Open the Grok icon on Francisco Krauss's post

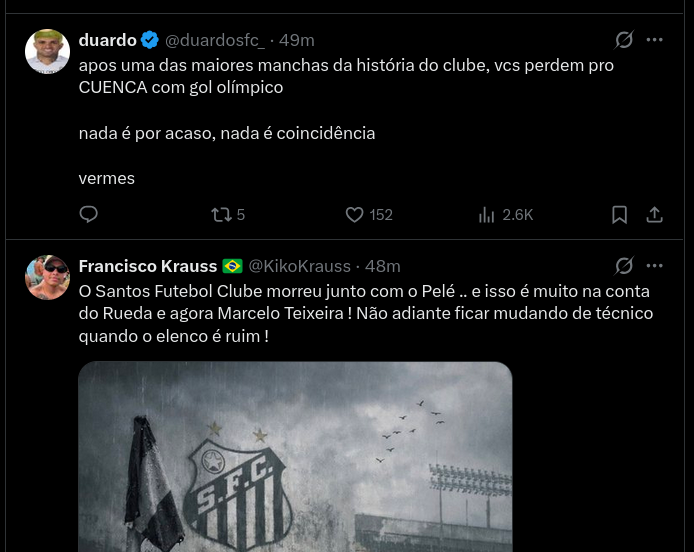pyautogui.click(x=624, y=266)
